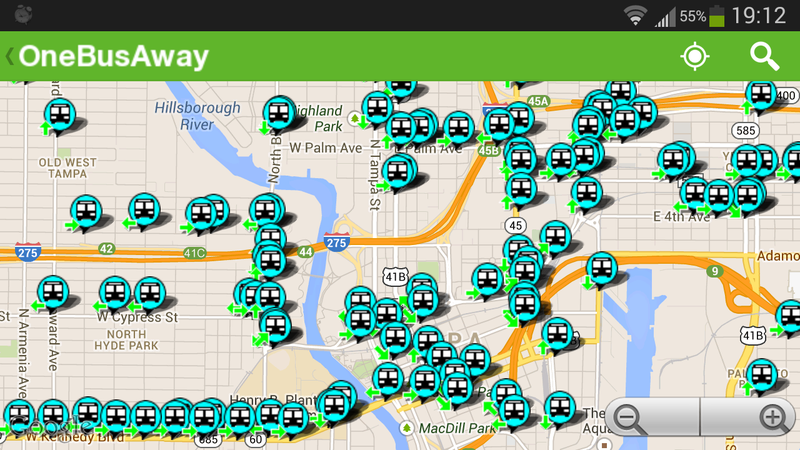The image size is (800, 450).
Task: Tap the OneBusAway back arrow
Action: pyautogui.click(x=10, y=56)
